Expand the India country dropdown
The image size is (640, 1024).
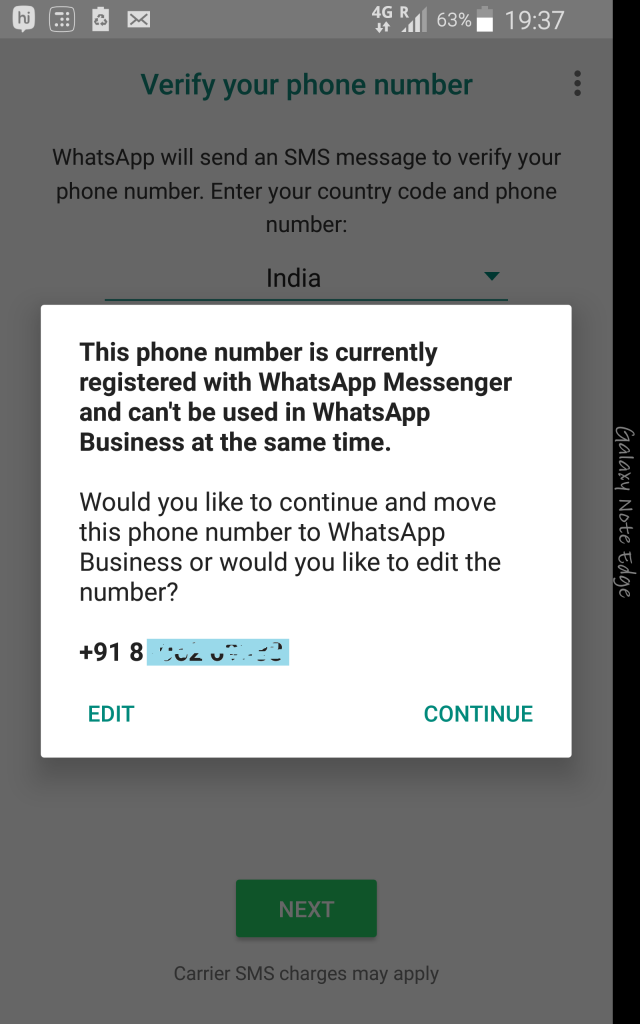tap(306, 278)
